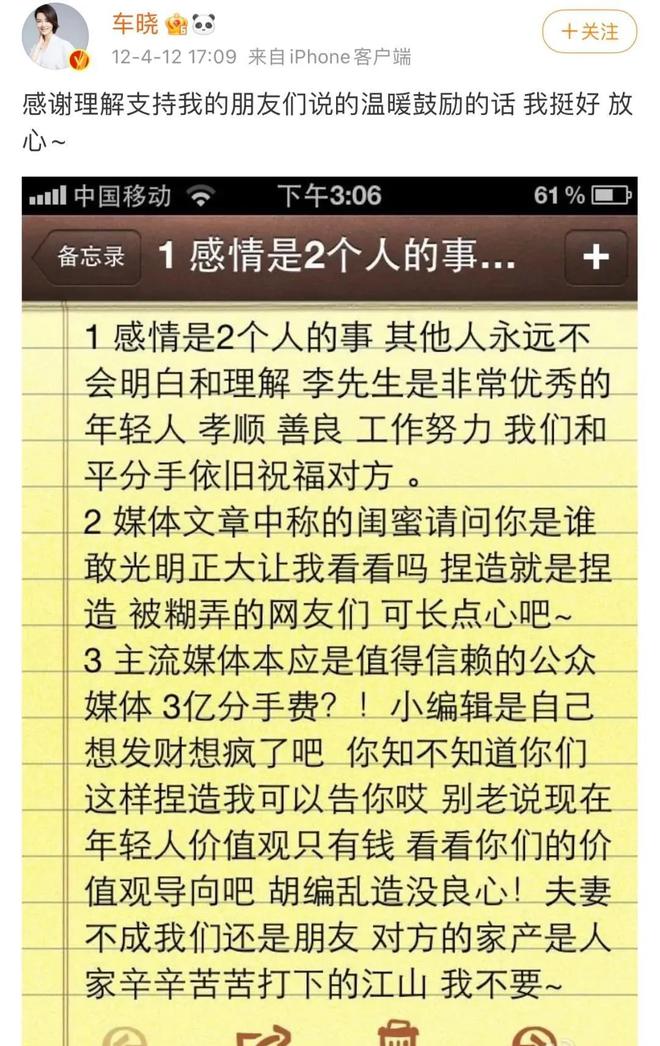The image size is (660, 1046).
Task: Open 车晓's profile avatar
Action: click(56, 37)
